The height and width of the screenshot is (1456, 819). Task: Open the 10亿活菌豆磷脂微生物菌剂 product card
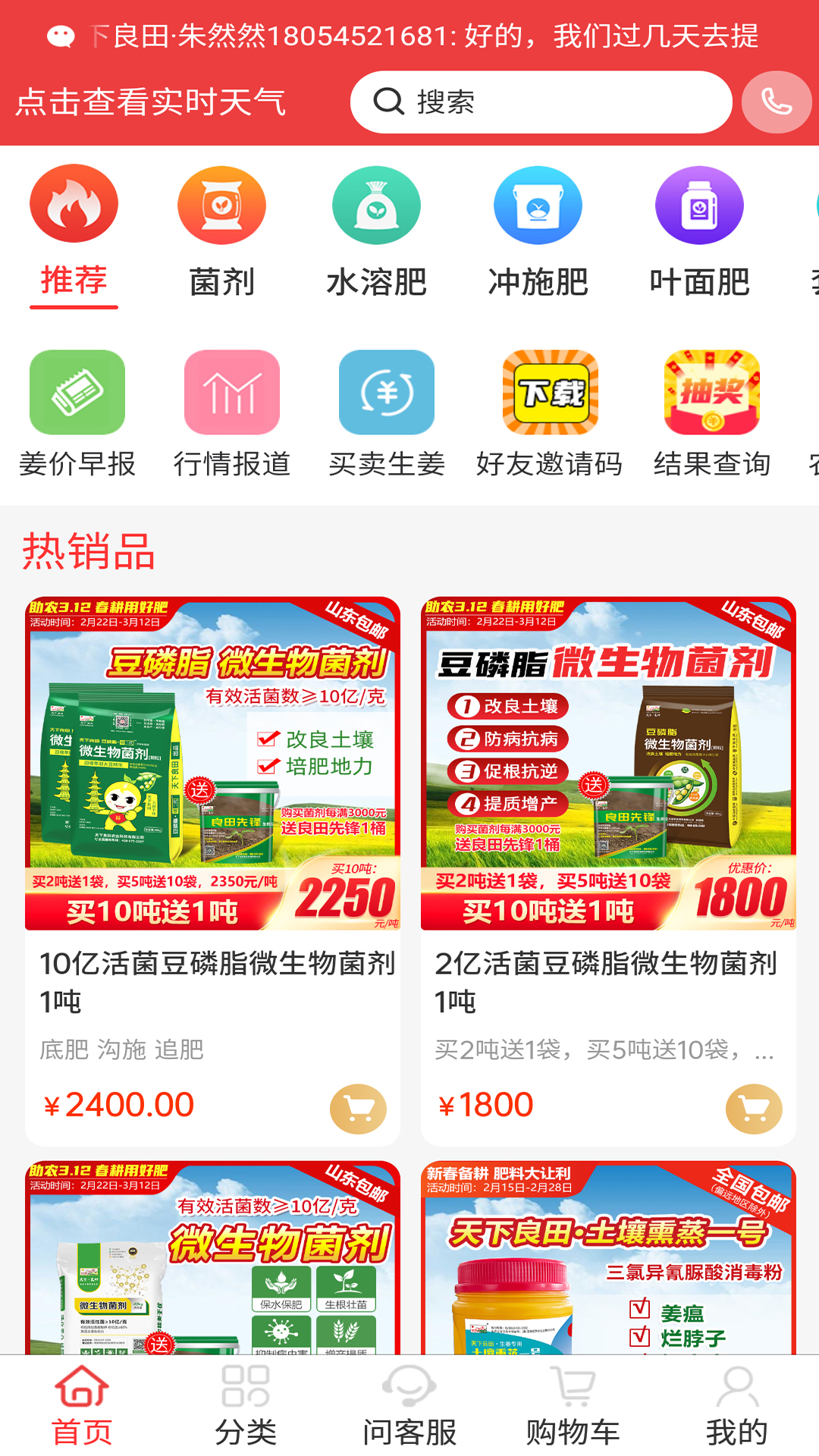click(x=212, y=871)
